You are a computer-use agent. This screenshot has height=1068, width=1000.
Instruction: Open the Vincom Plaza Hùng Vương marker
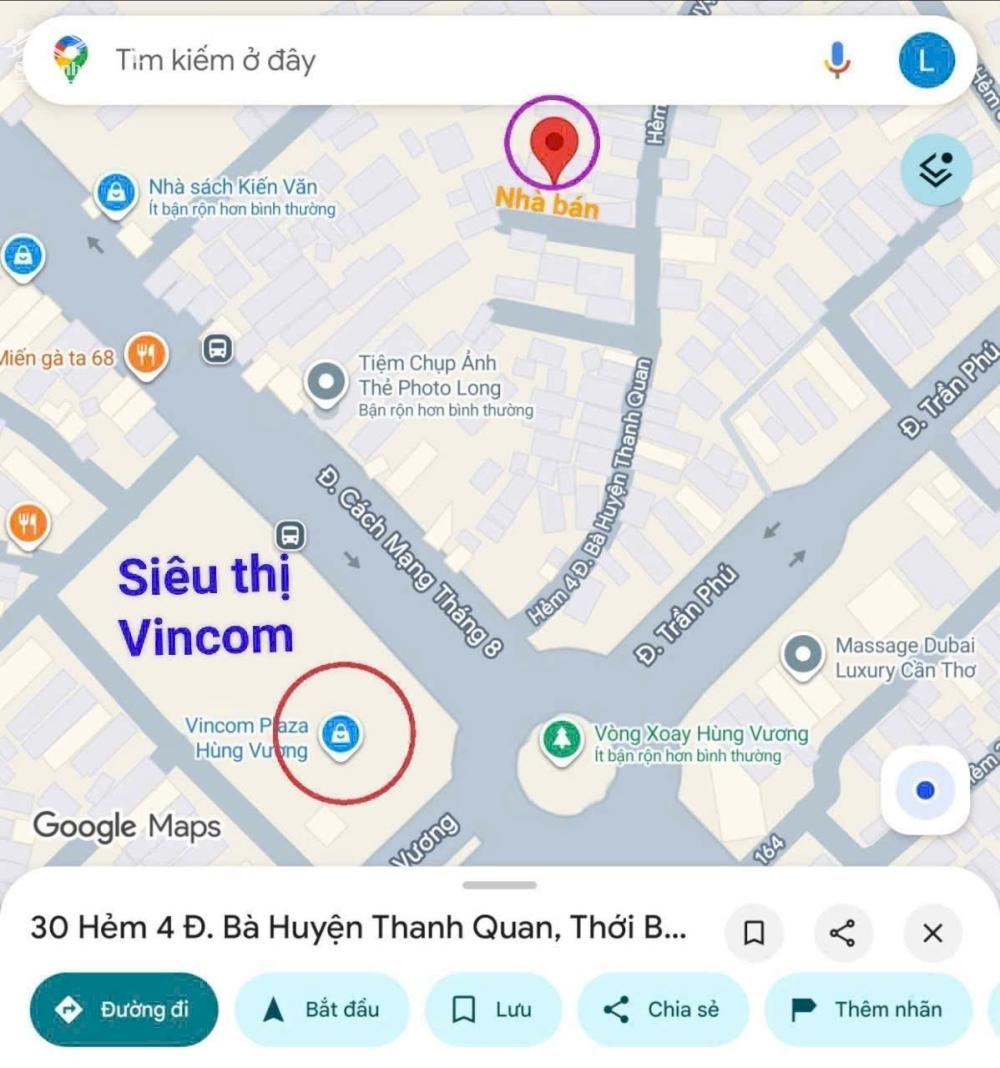click(341, 734)
